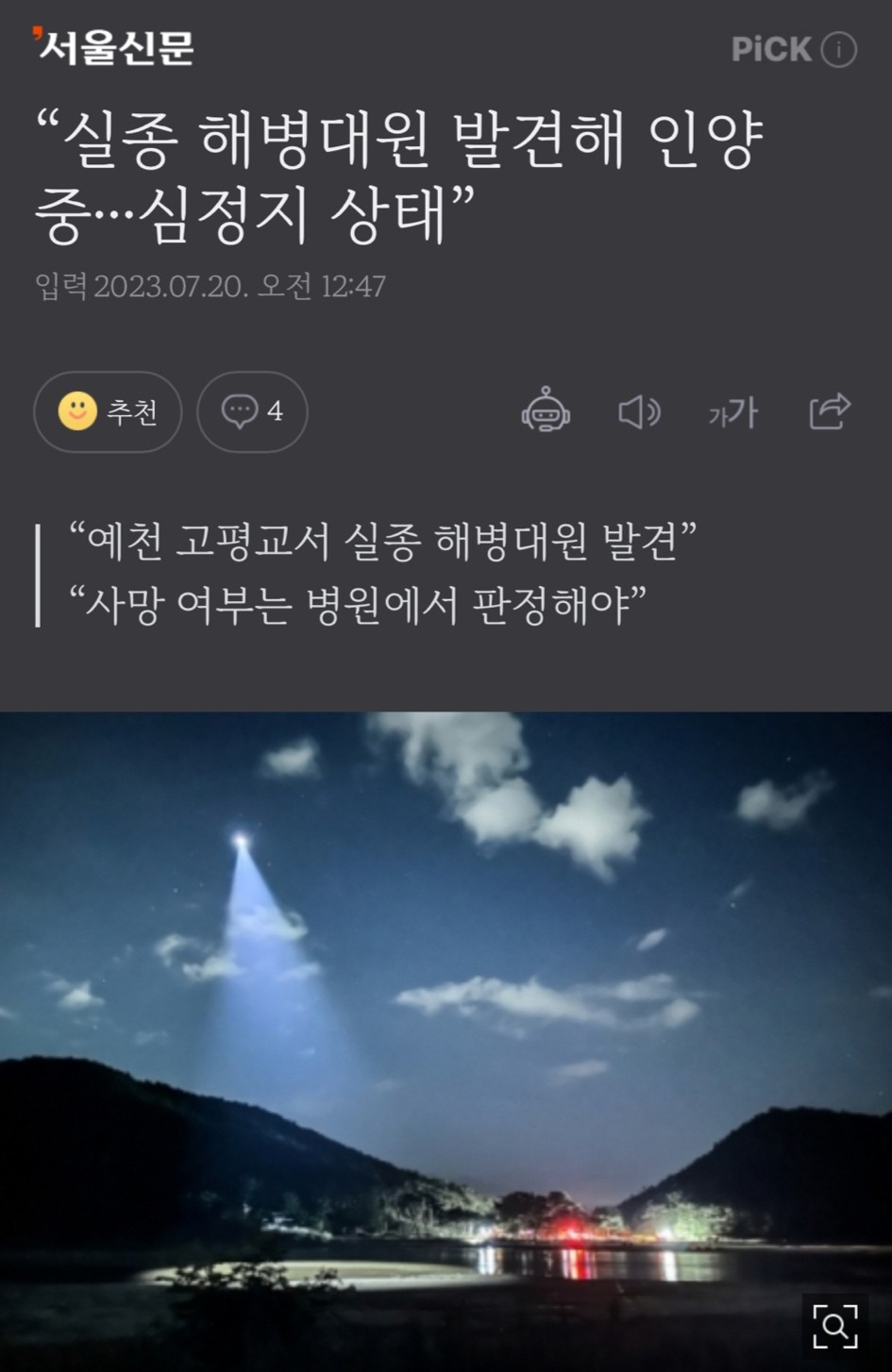
Task: Open the 4 comments
Action: pos(252,411)
